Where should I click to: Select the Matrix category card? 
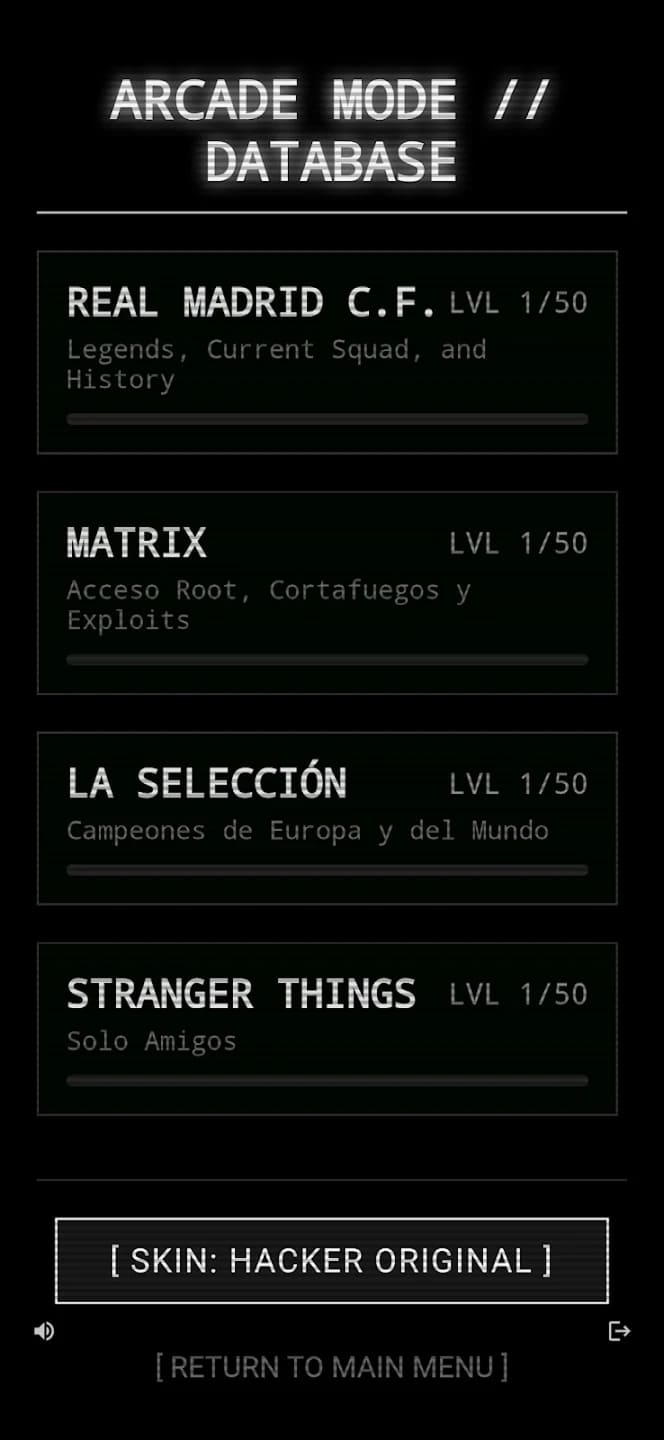(x=327, y=592)
